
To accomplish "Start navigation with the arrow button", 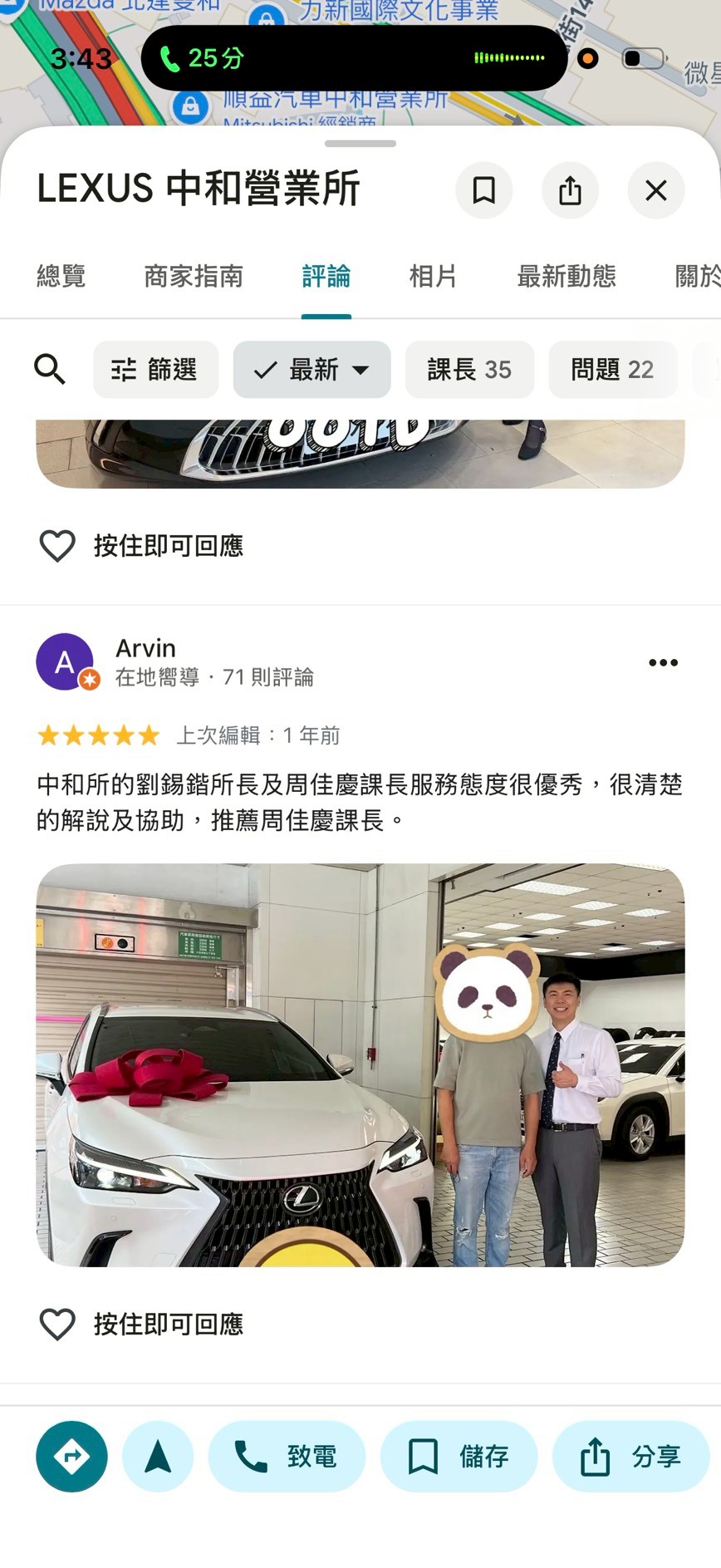I will click(158, 1456).
